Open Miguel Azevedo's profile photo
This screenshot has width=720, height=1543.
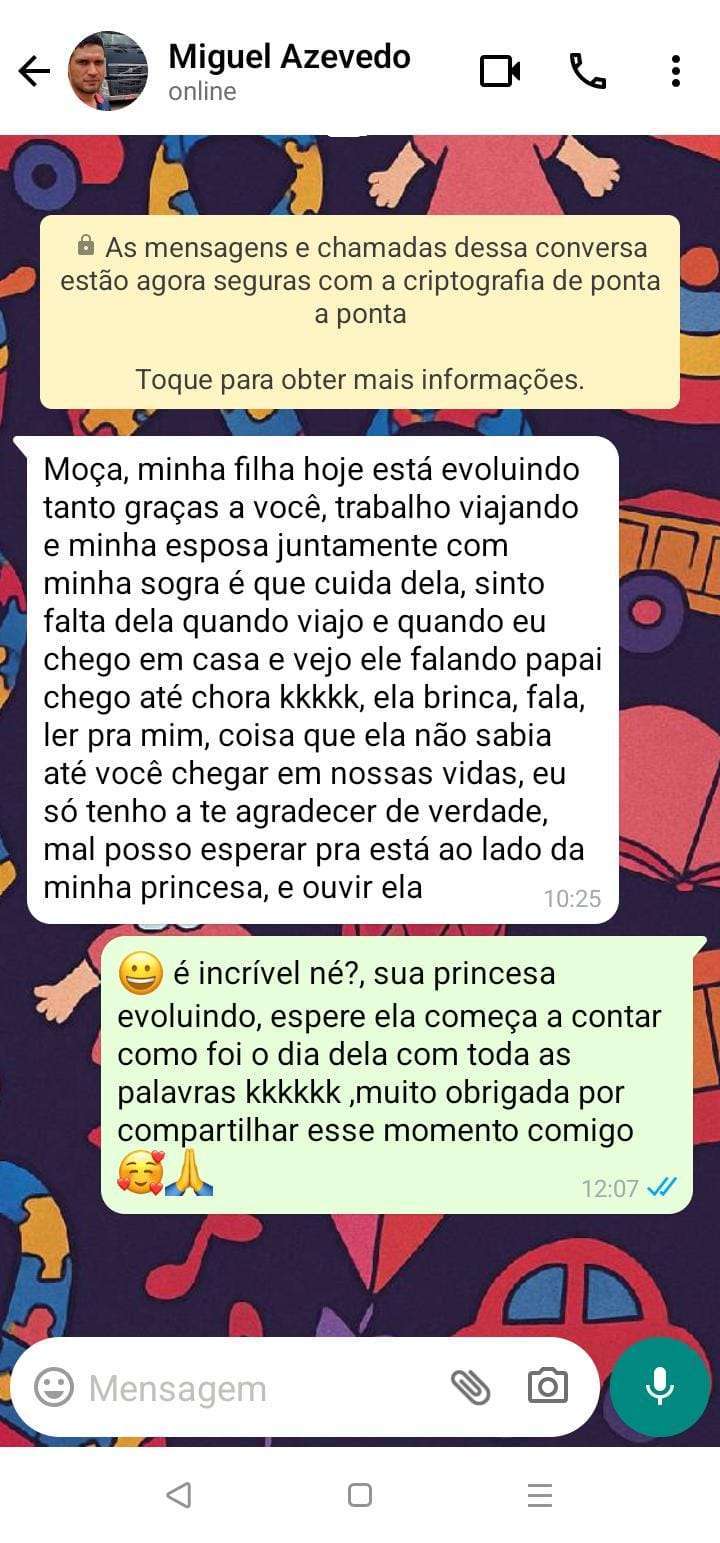(108, 72)
